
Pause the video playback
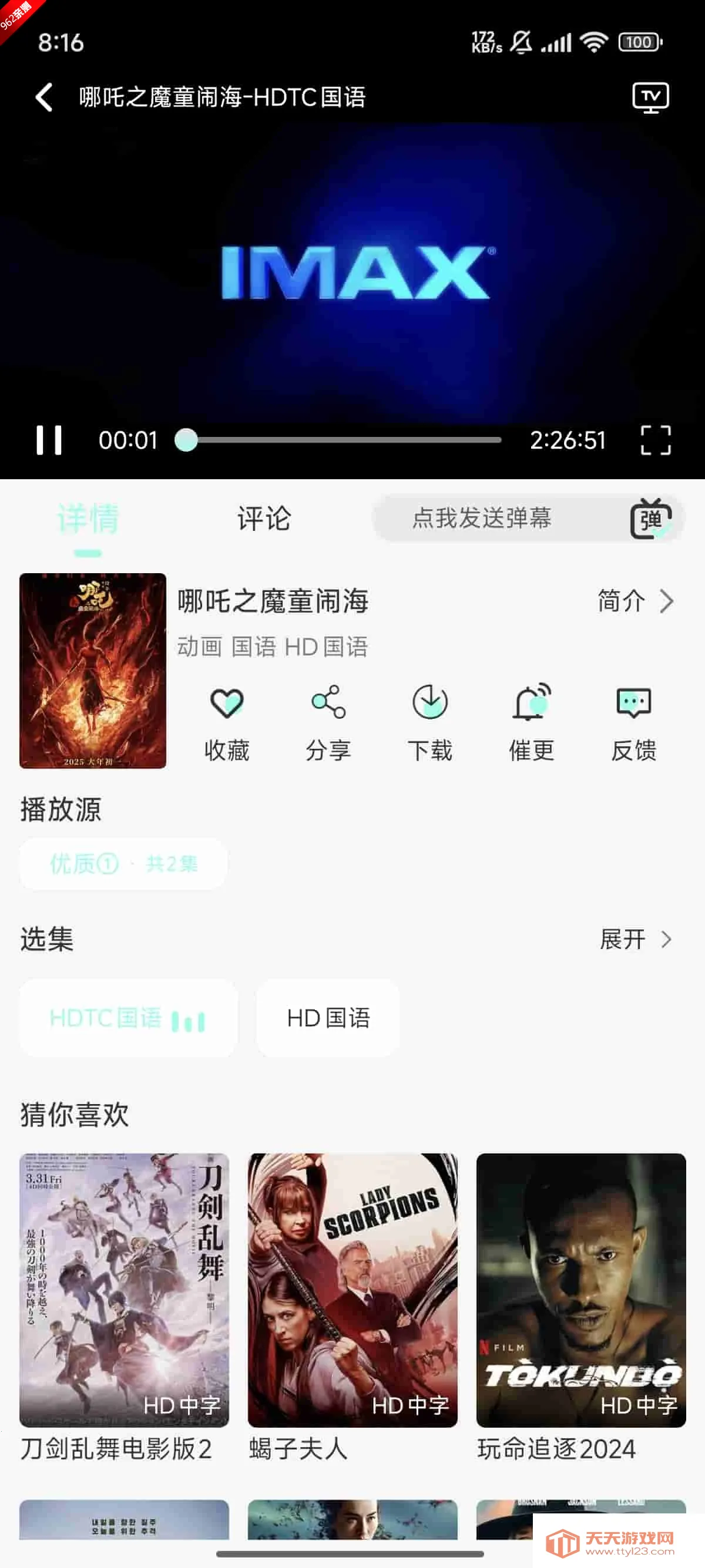pyautogui.click(x=50, y=440)
